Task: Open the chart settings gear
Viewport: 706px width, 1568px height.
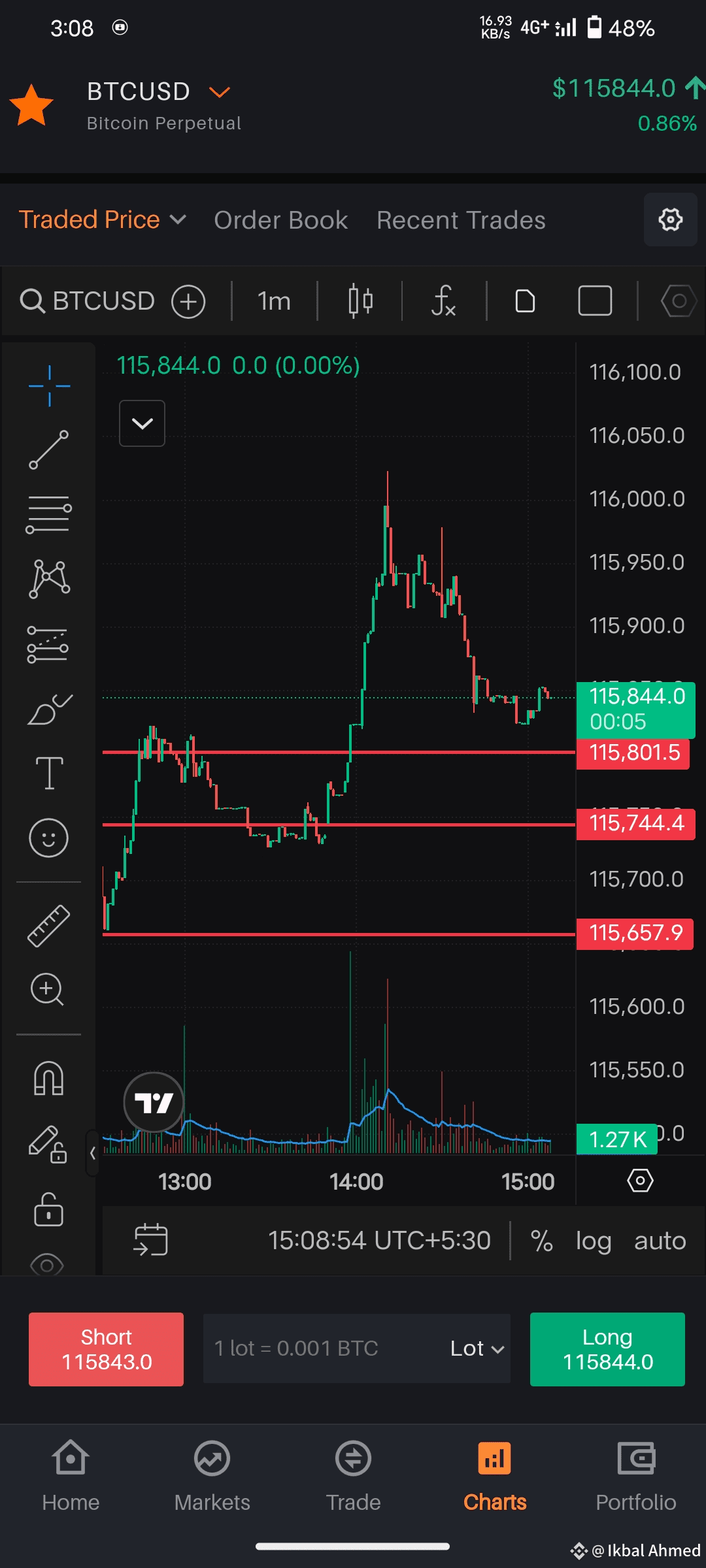Action: pyautogui.click(x=670, y=220)
